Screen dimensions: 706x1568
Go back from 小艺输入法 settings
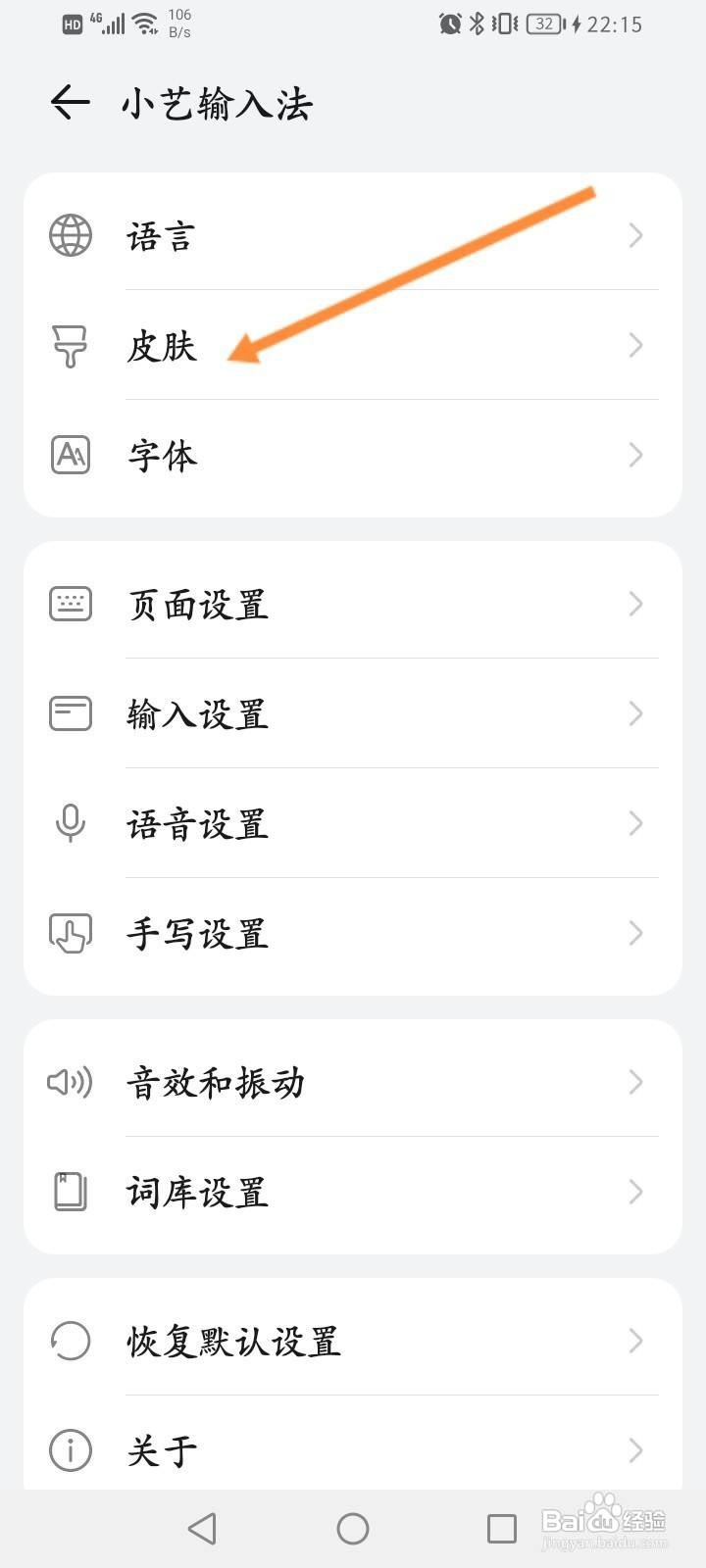(71, 102)
